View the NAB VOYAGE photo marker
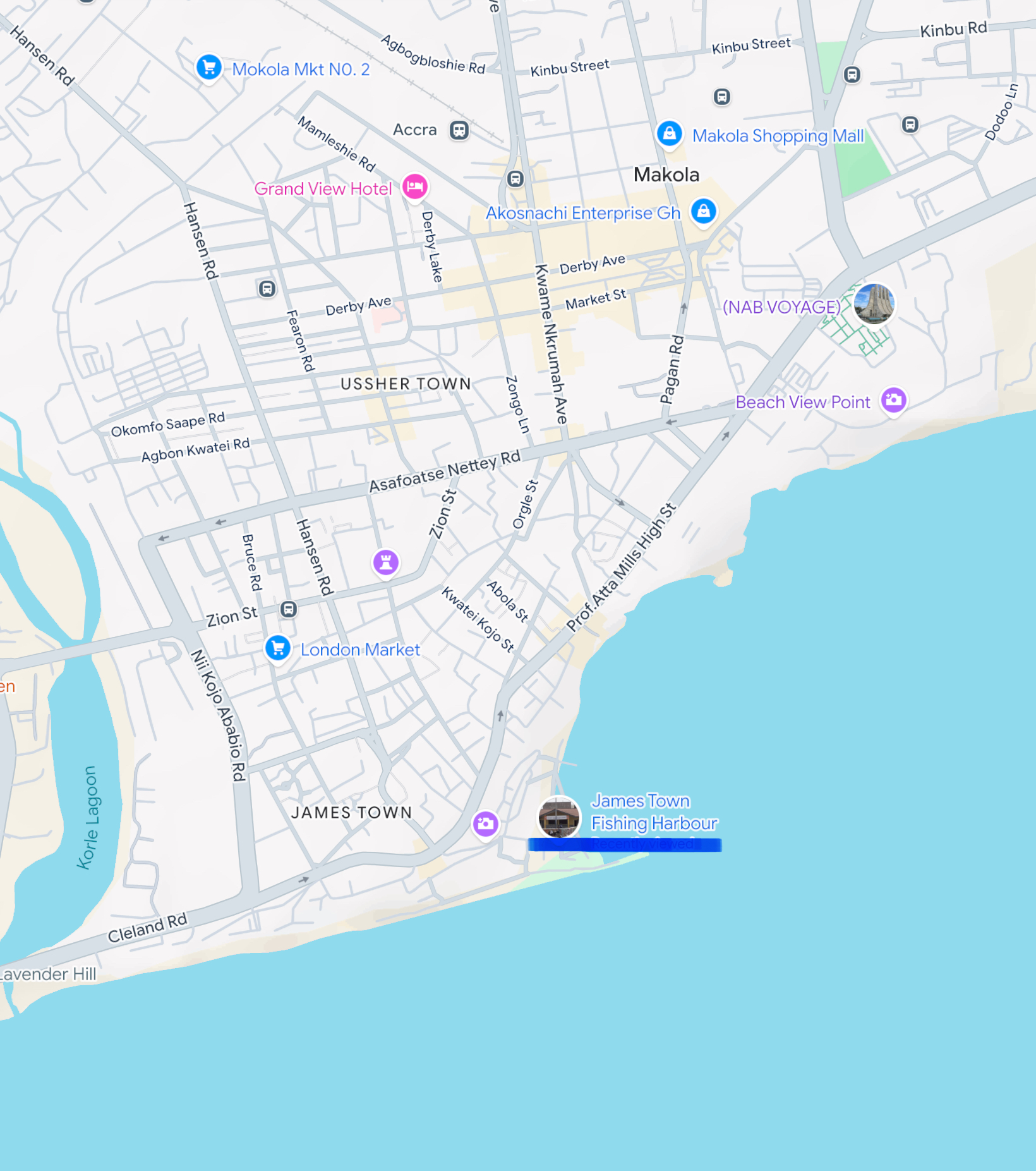1036x1171 pixels. click(x=874, y=304)
